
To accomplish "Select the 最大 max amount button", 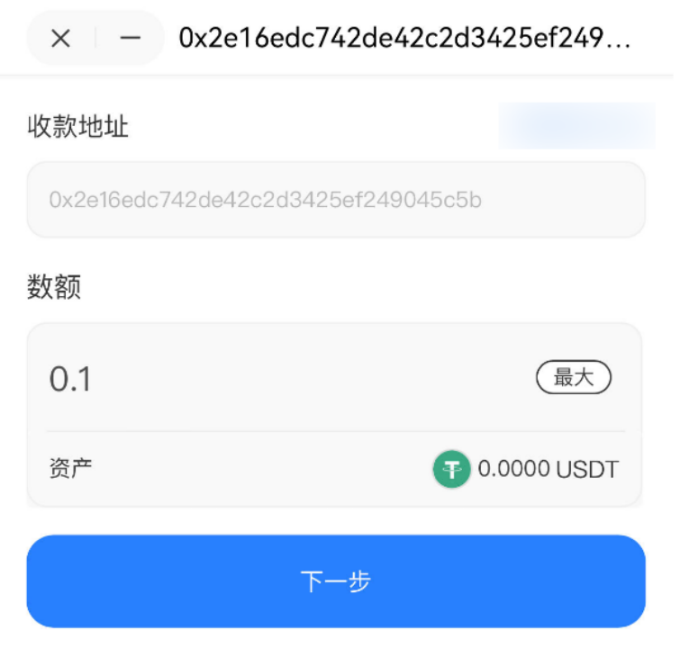I will pos(573,377).
